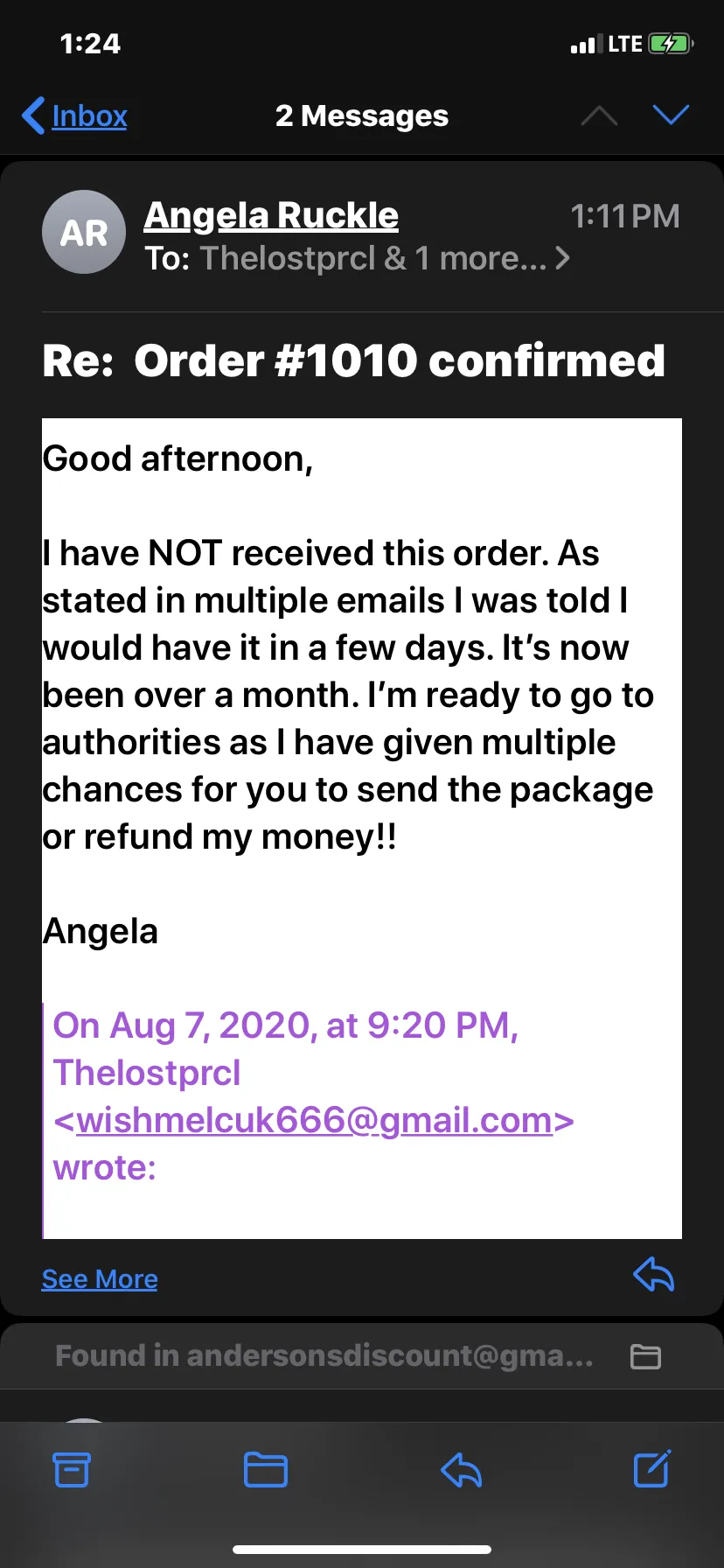Open the mailbox folder icon beside andersonsdiscount
Image resolution: width=724 pixels, height=1568 pixels.
coord(645,1356)
